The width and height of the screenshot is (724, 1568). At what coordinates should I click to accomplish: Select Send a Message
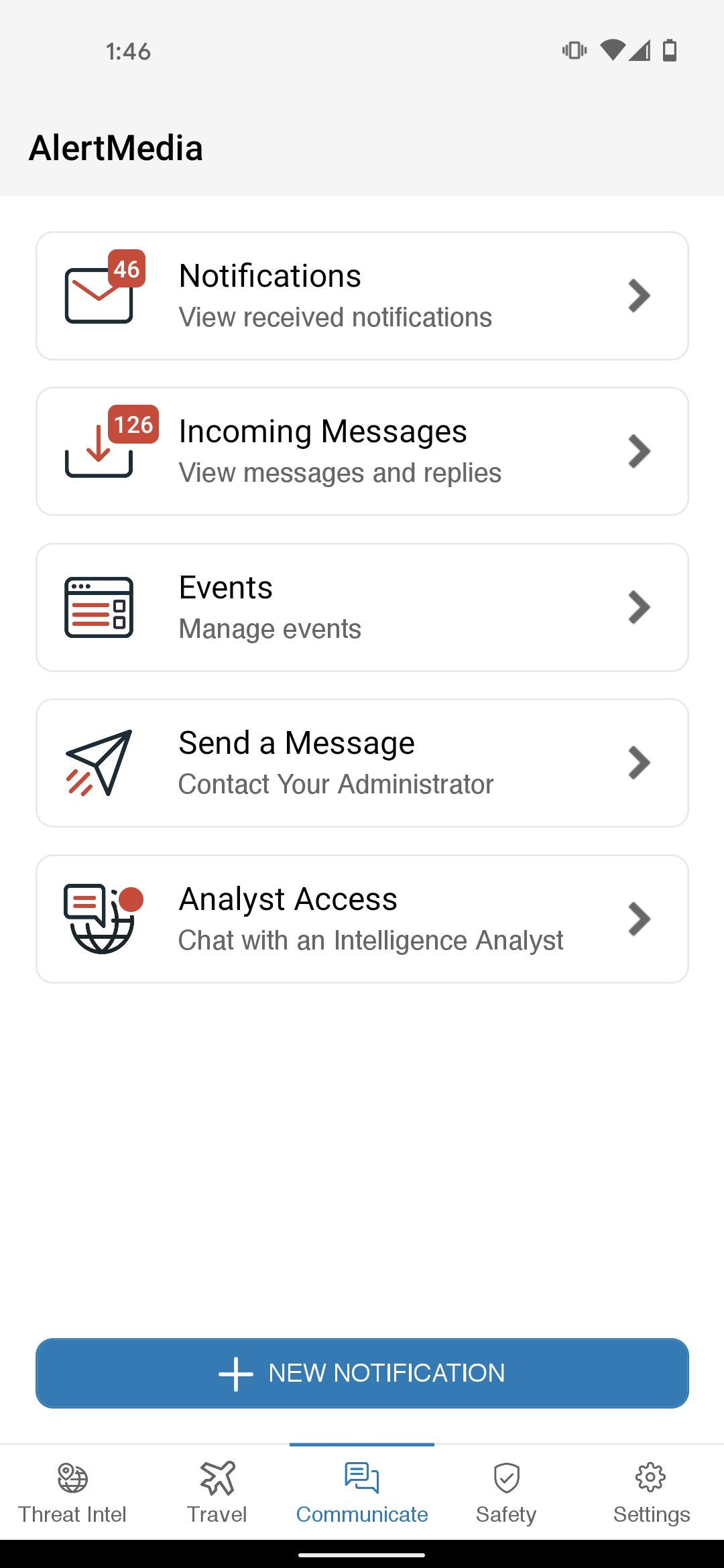(362, 763)
